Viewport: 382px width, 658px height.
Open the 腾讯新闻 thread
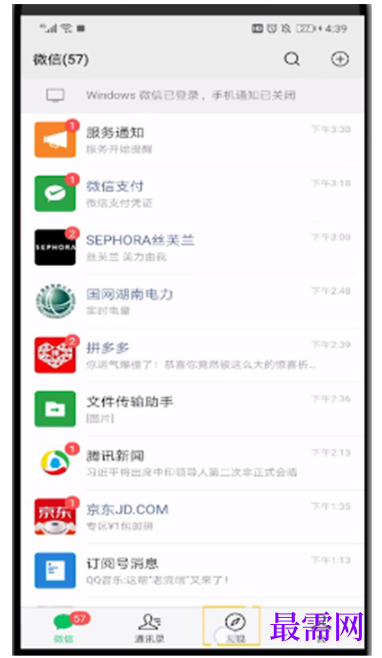pos(193,462)
